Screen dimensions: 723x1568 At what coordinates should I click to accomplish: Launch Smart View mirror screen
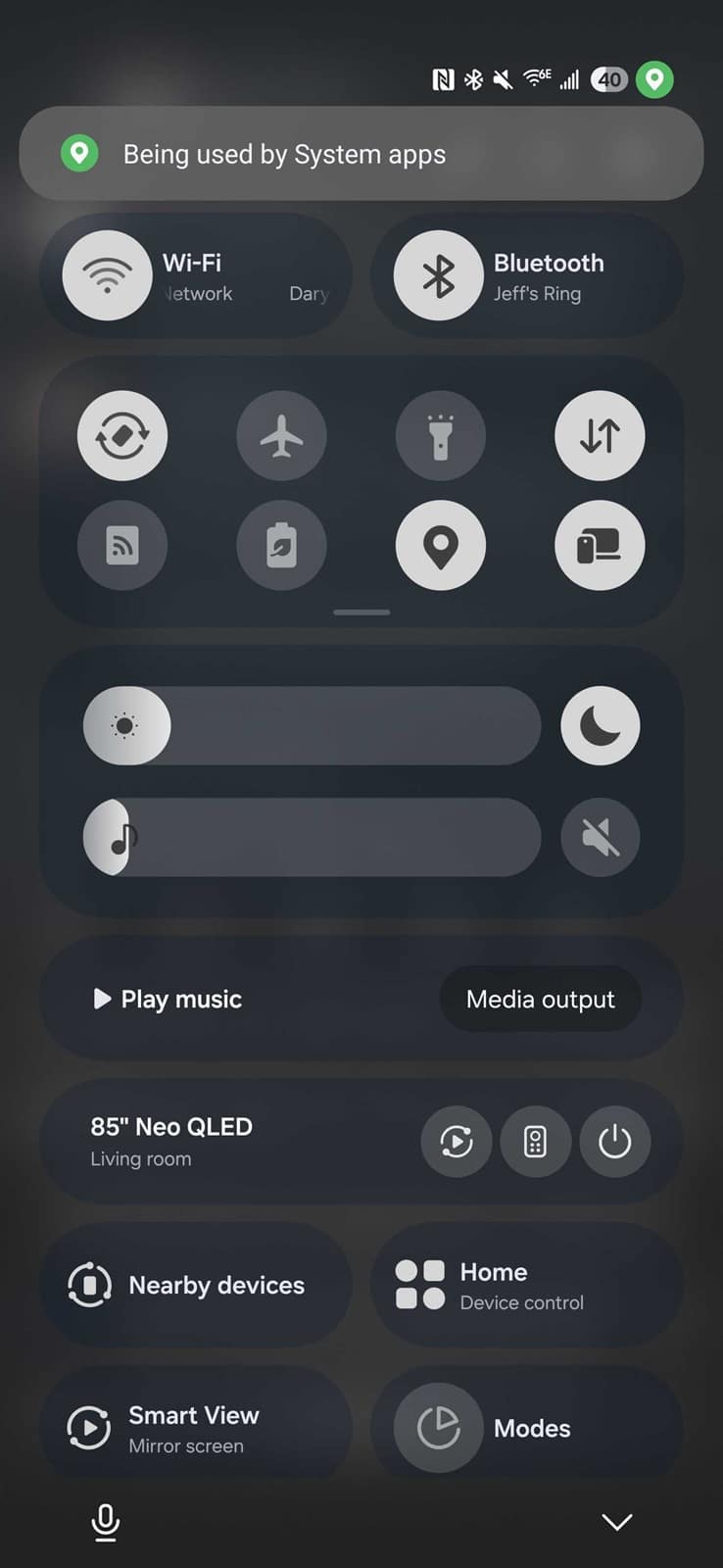coord(196,1428)
